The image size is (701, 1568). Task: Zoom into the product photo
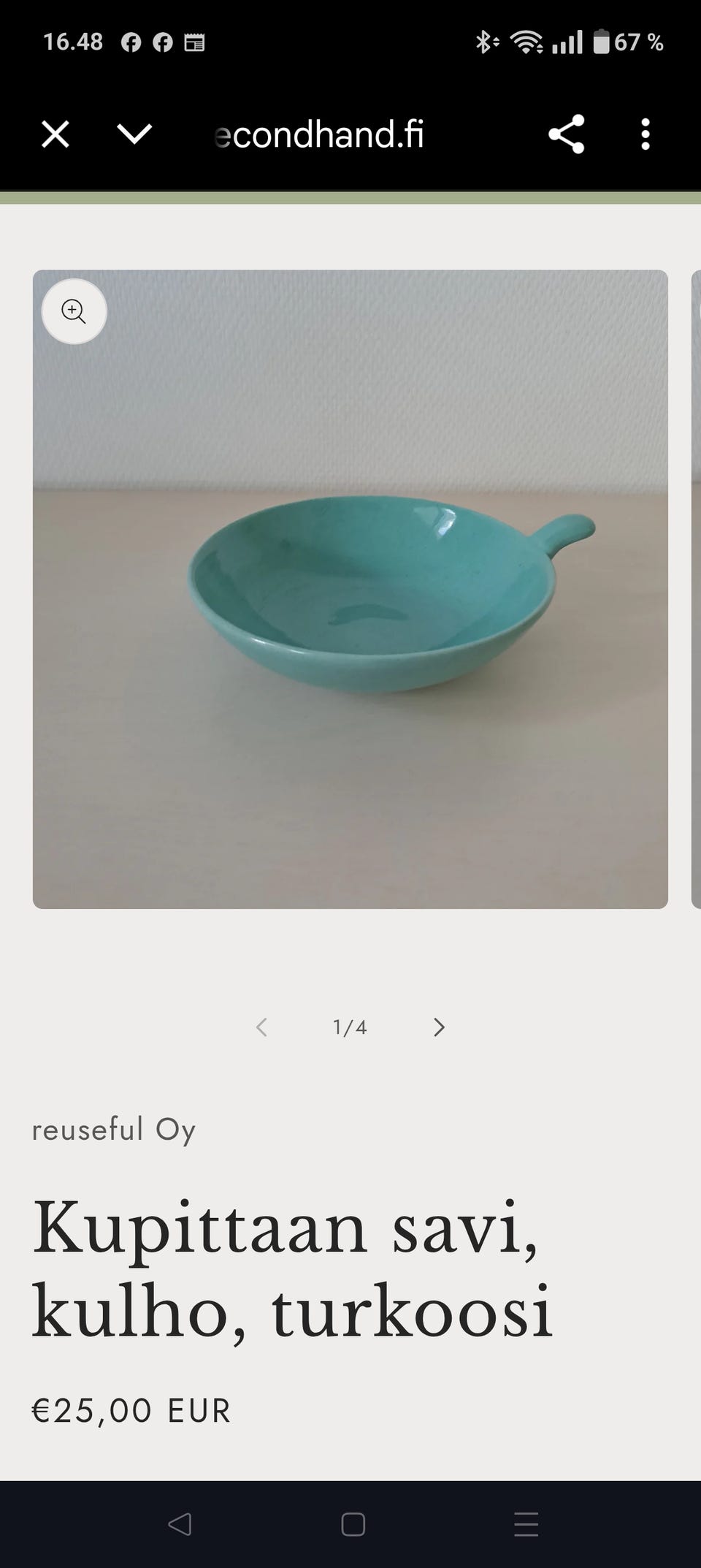[x=74, y=311]
